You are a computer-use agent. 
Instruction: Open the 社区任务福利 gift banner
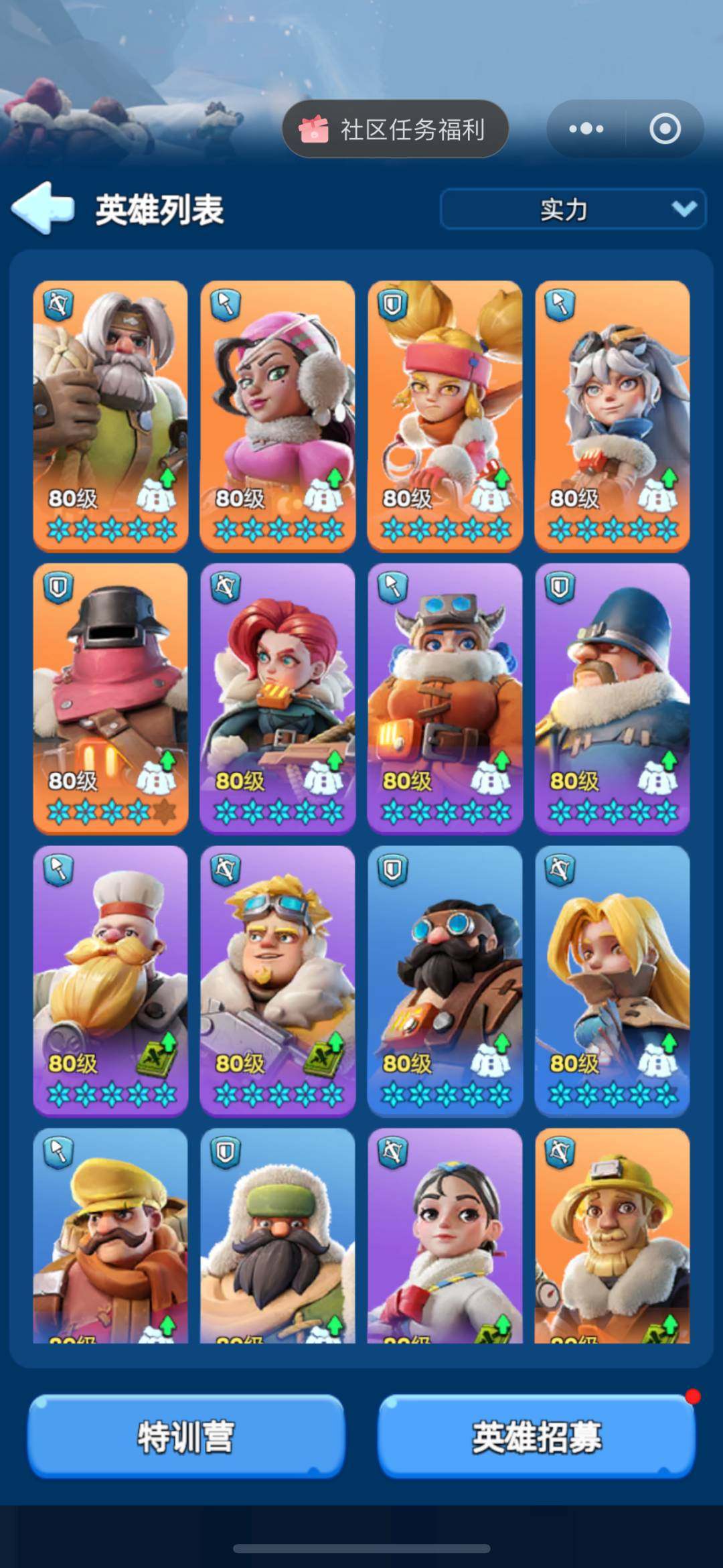point(395,129)
